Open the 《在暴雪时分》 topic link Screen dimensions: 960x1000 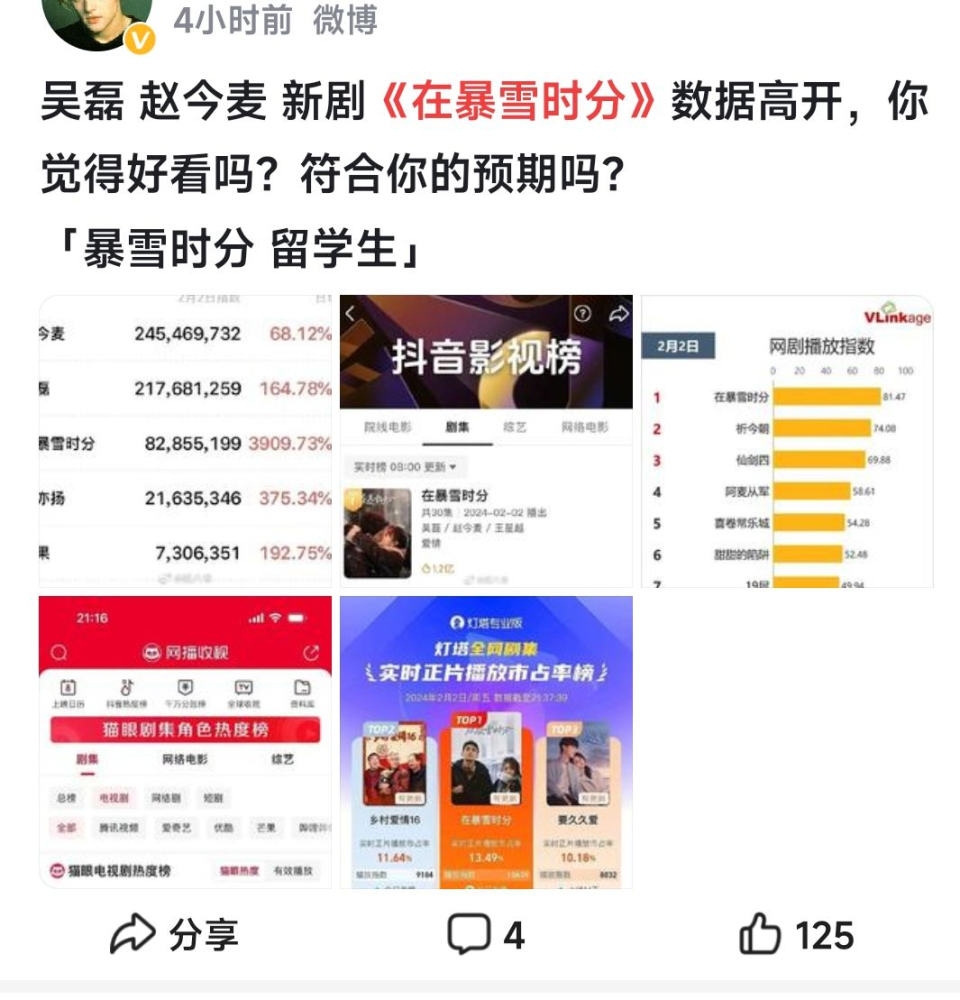(x=519, y=103)
